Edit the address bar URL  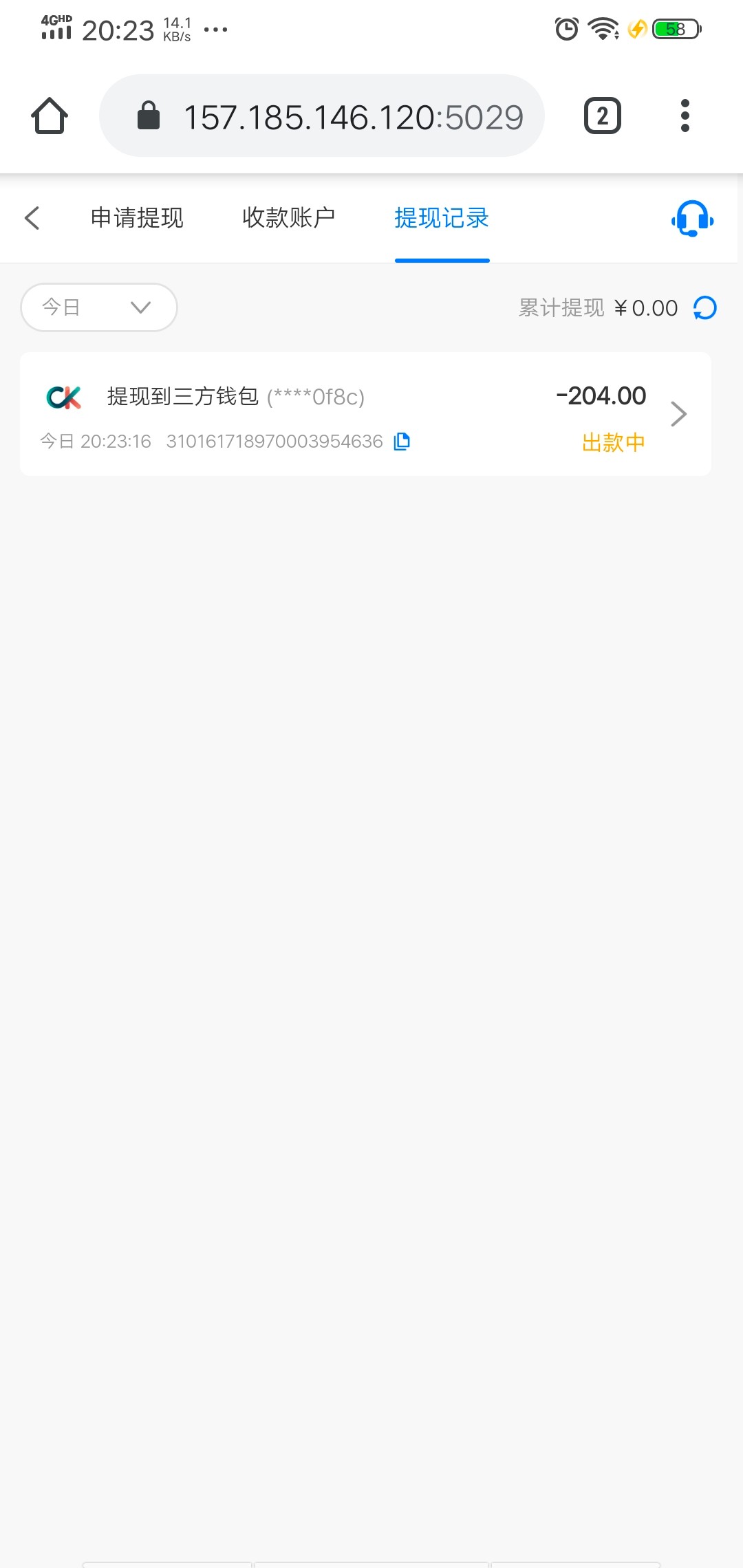322,116
